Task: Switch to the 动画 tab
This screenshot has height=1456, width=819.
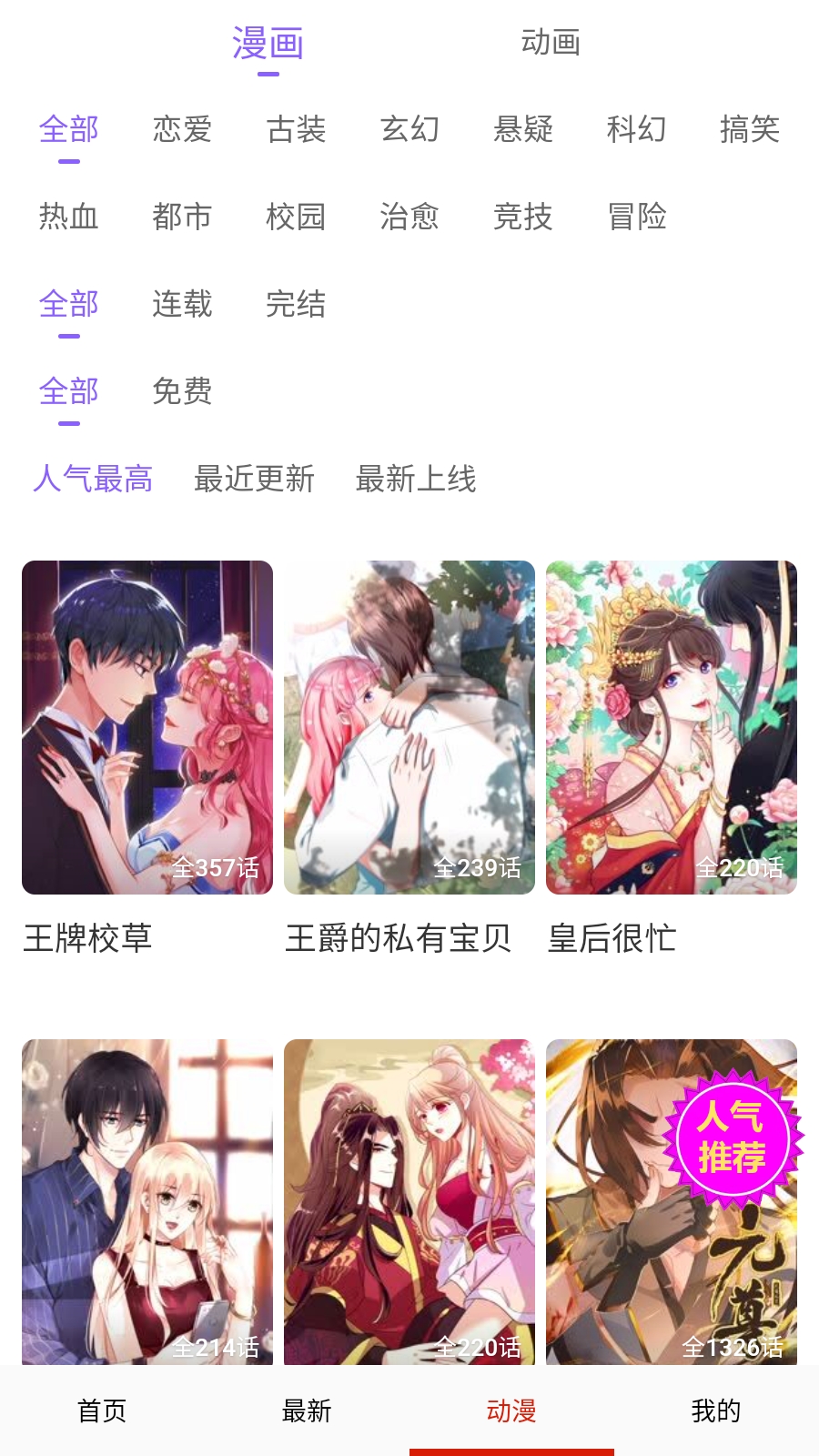Action: pyautogui.click(x=550, y=43)
